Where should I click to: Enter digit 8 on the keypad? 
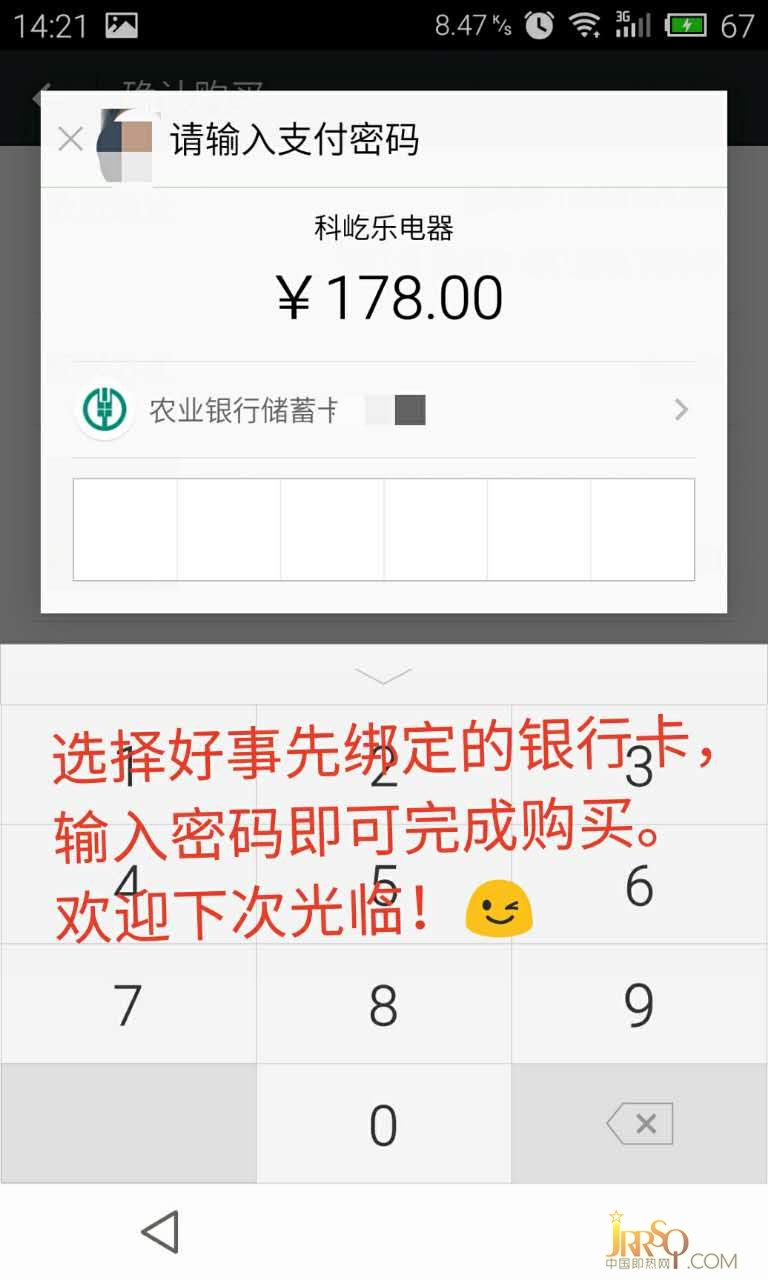click(x=383, y=1005)
